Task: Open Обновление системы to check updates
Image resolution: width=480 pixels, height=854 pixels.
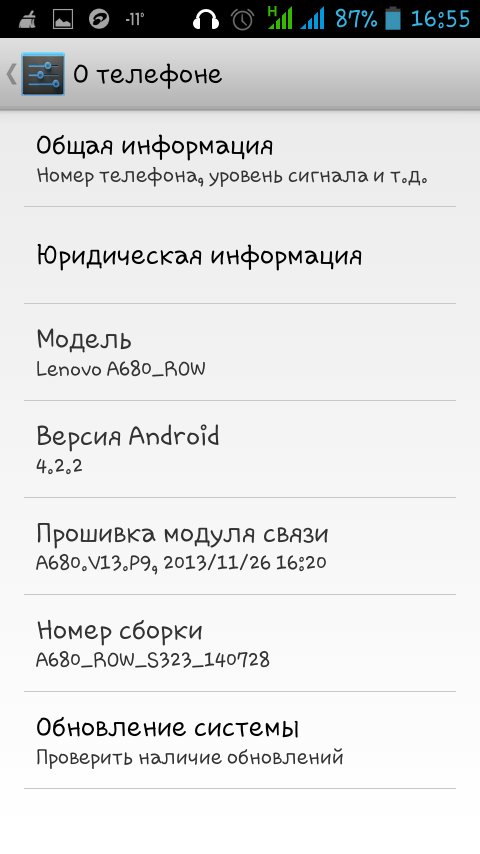Action: [x=240, y=740]
